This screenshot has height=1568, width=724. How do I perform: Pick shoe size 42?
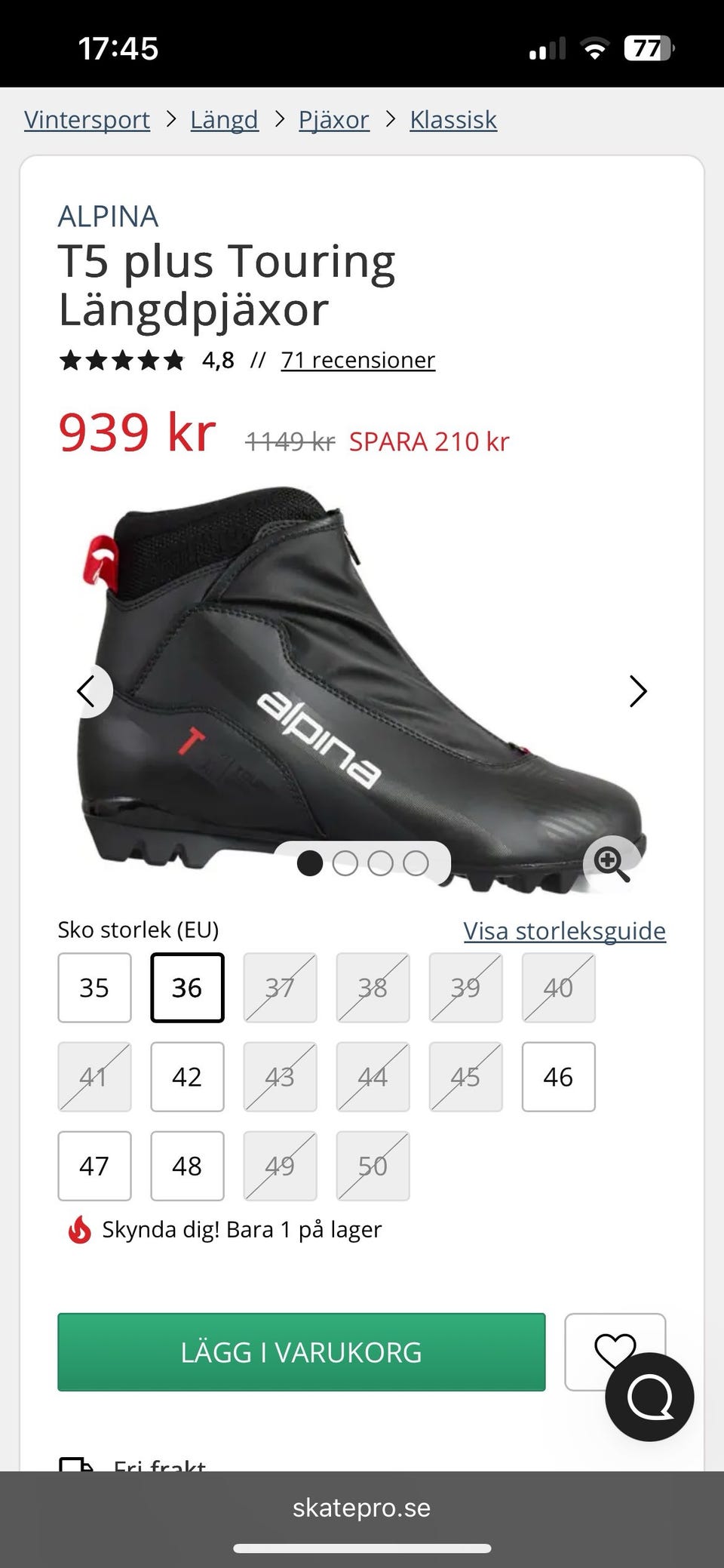[187, 1077]
